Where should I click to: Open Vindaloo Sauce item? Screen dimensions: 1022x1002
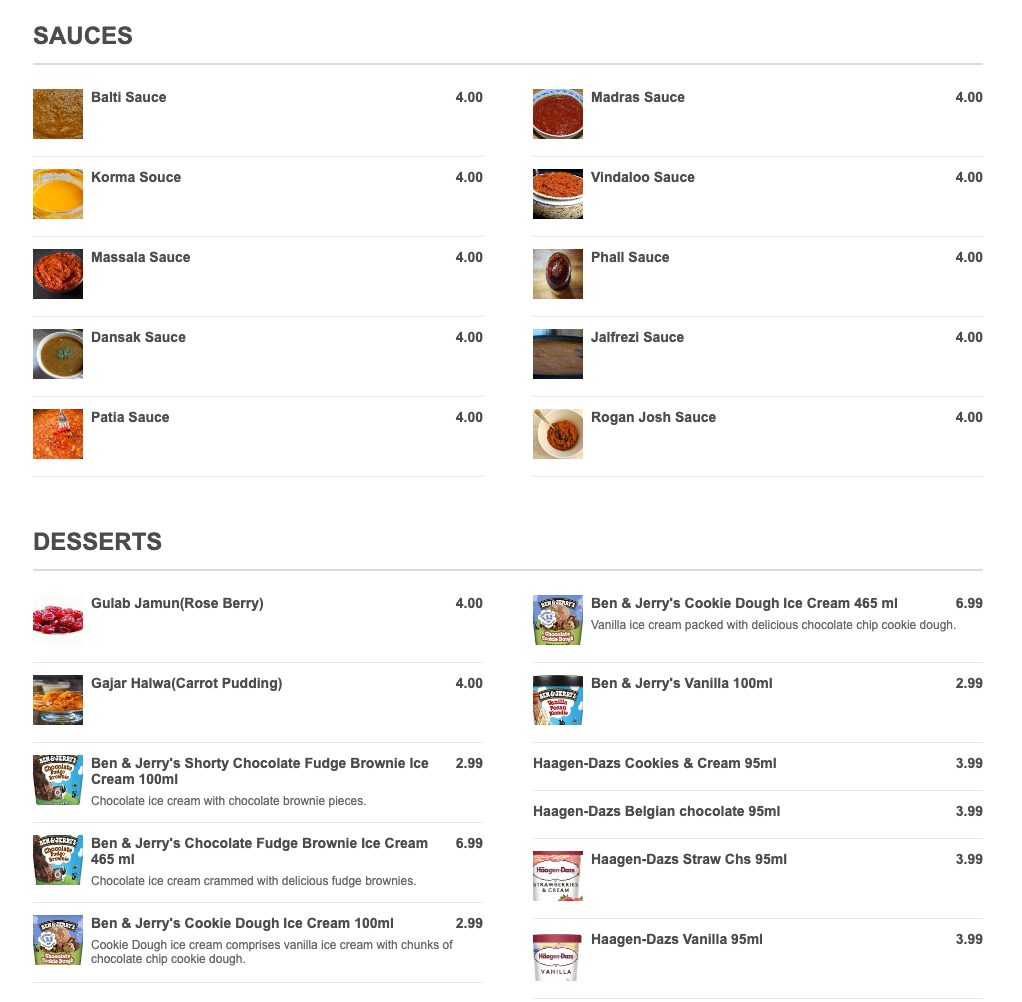[642, 178]
